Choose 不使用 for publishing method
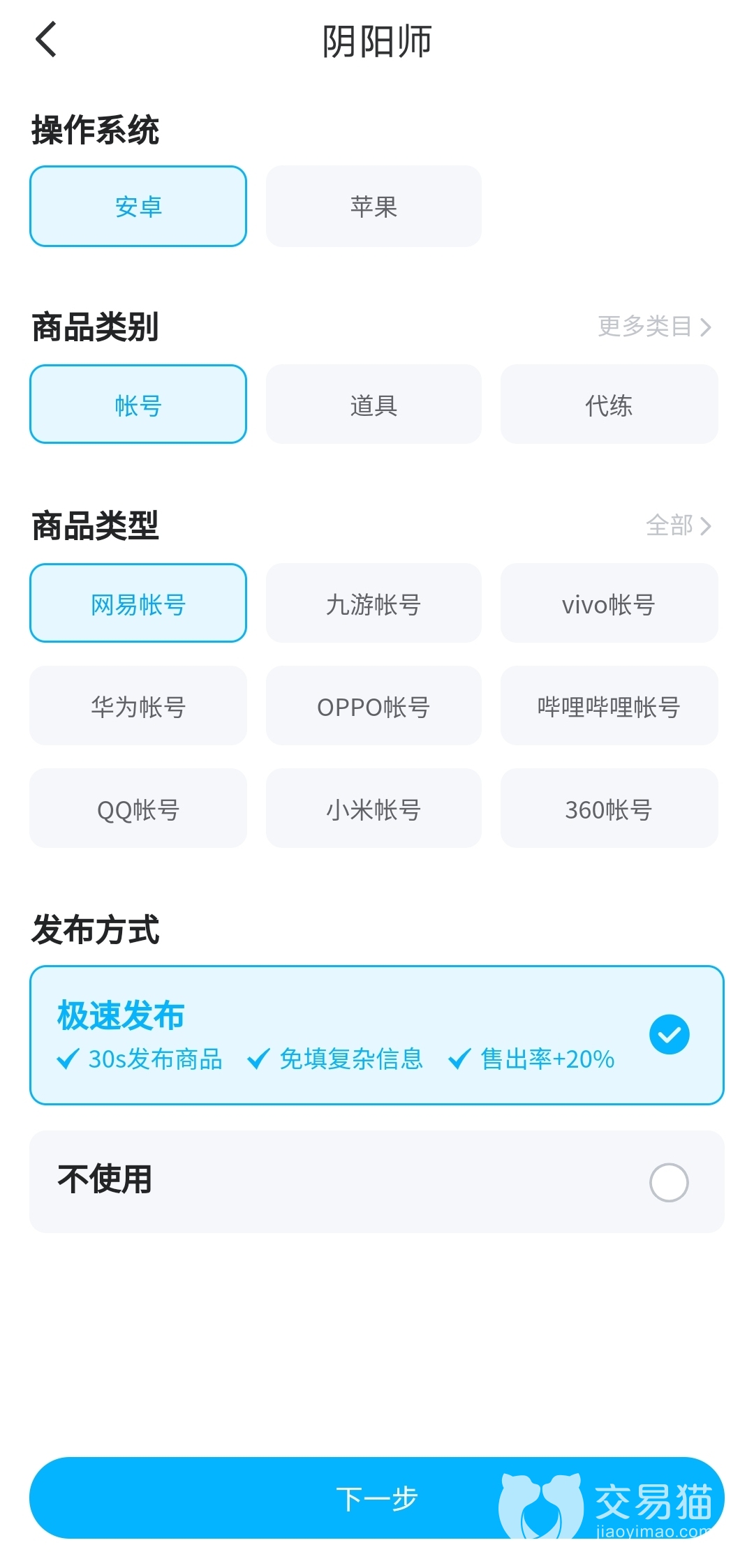 point(376,1181)
